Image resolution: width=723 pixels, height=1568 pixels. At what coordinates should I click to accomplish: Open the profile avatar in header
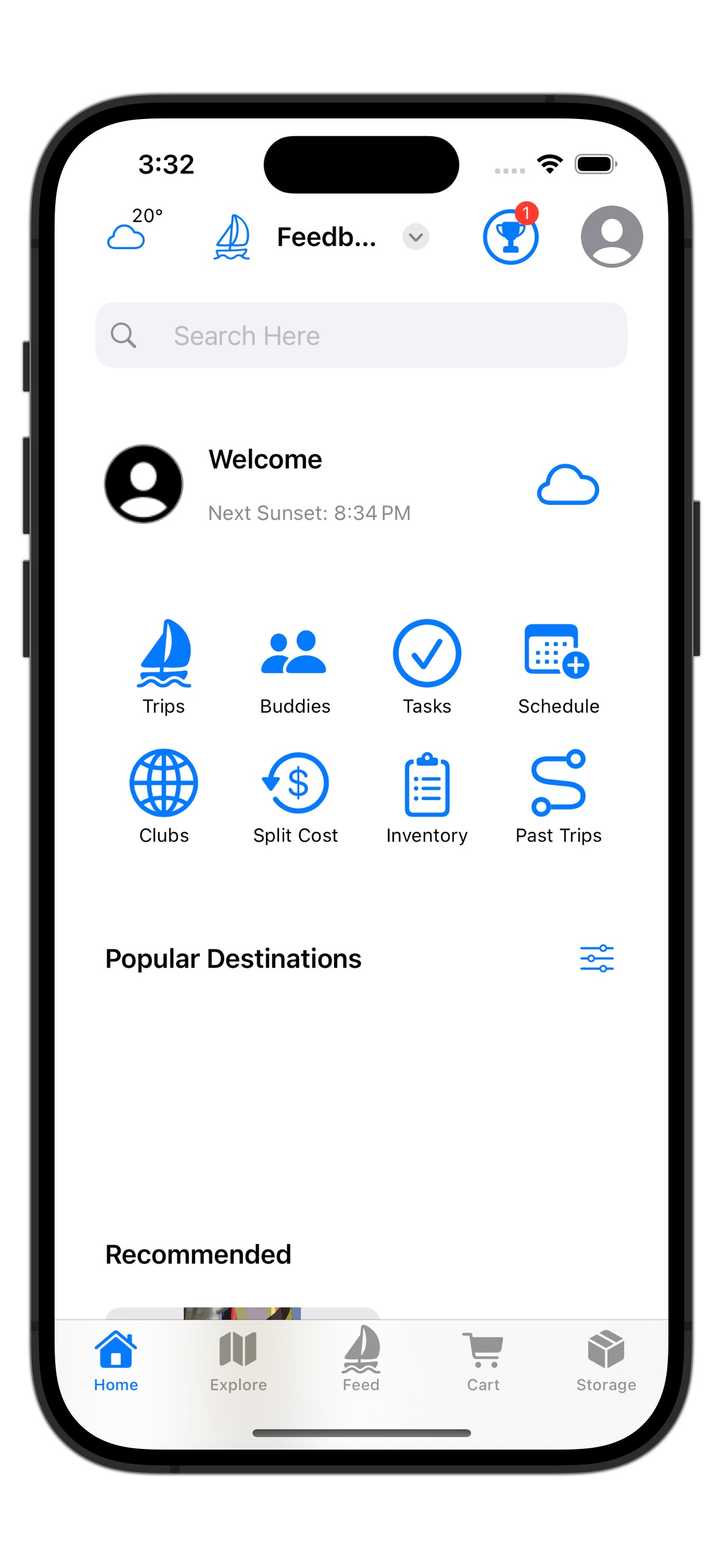tap(611, 236)
